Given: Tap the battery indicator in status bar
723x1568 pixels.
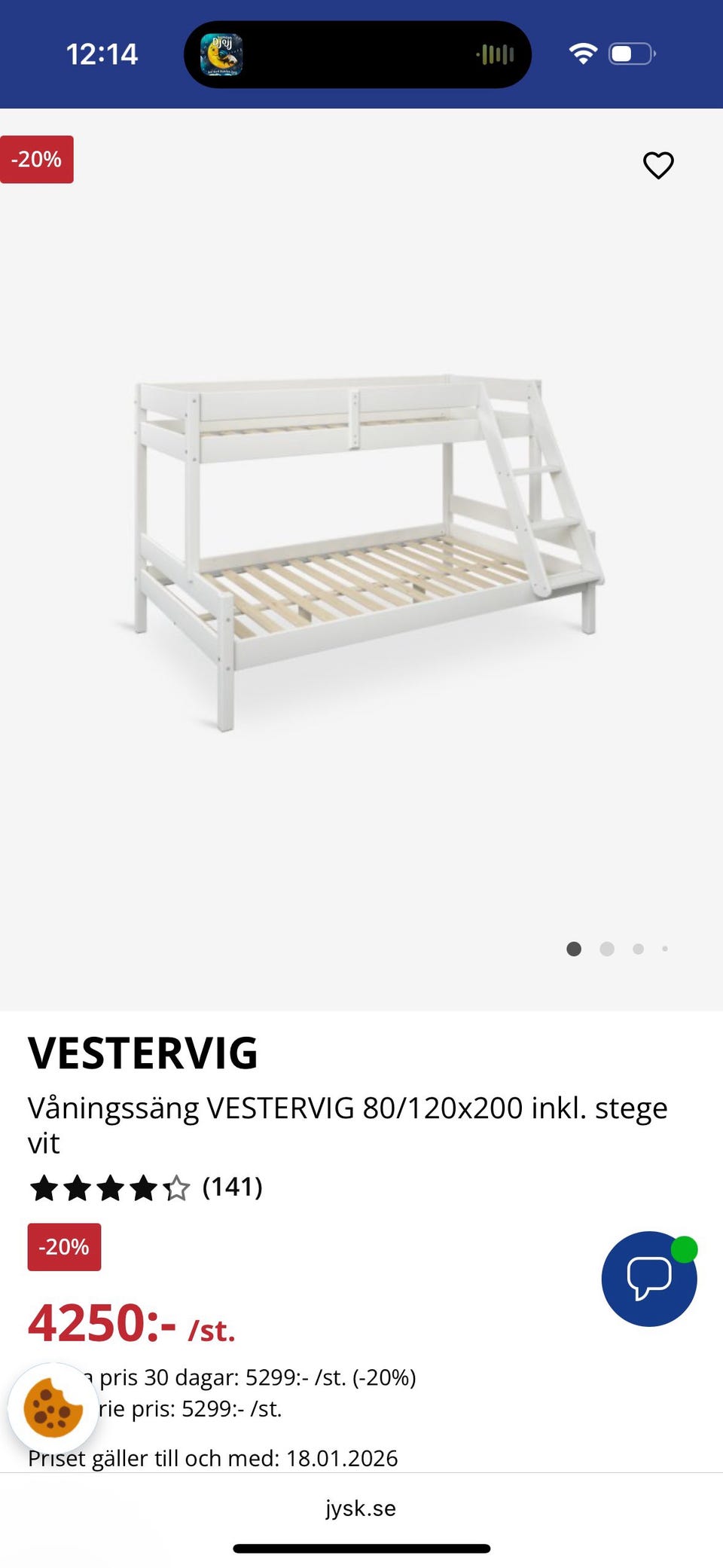Looking at the screenshot, I should [631, 53].
